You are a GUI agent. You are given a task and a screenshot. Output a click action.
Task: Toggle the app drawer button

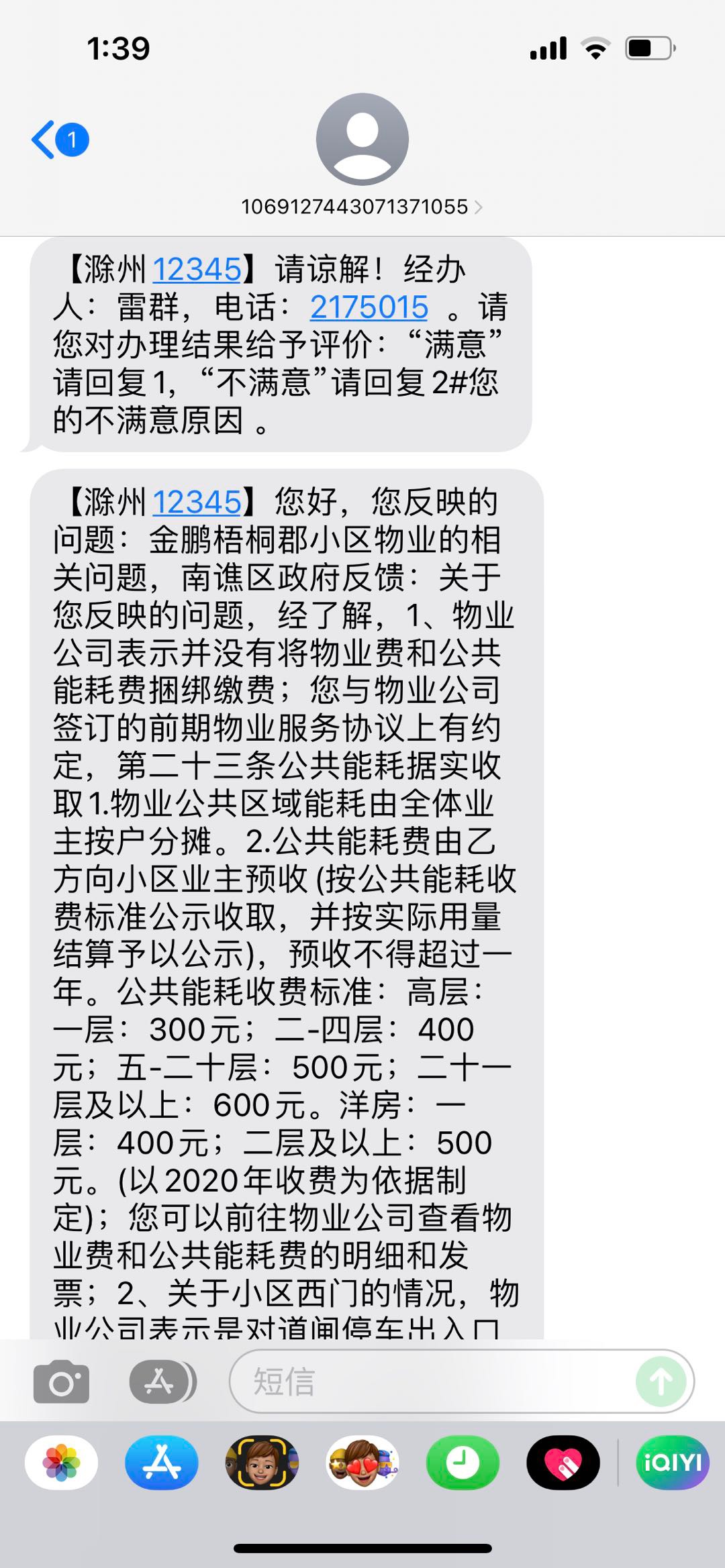[162, 1381]
